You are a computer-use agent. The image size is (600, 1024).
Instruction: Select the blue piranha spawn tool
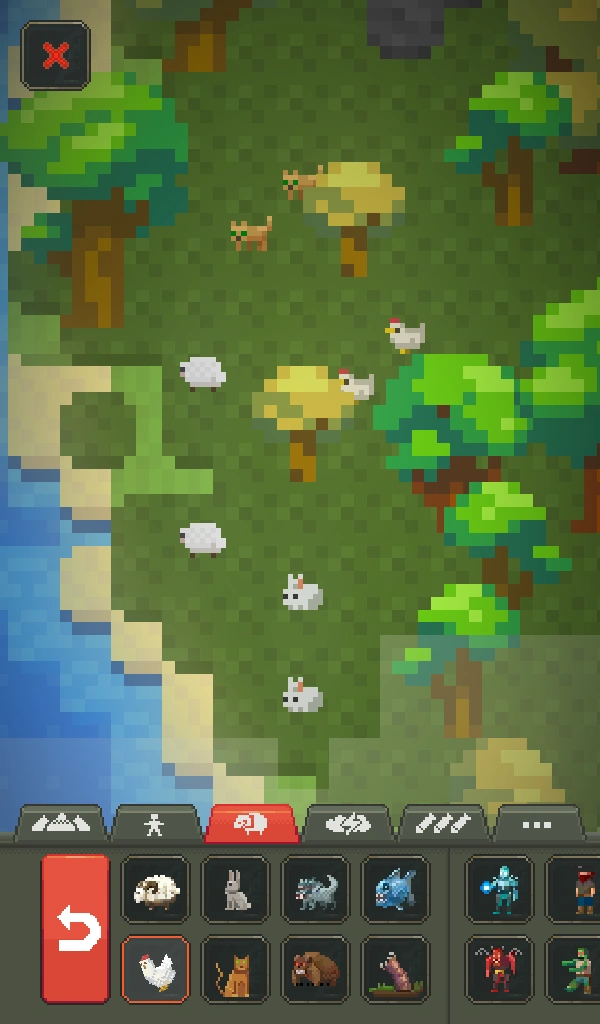point(396,889)
